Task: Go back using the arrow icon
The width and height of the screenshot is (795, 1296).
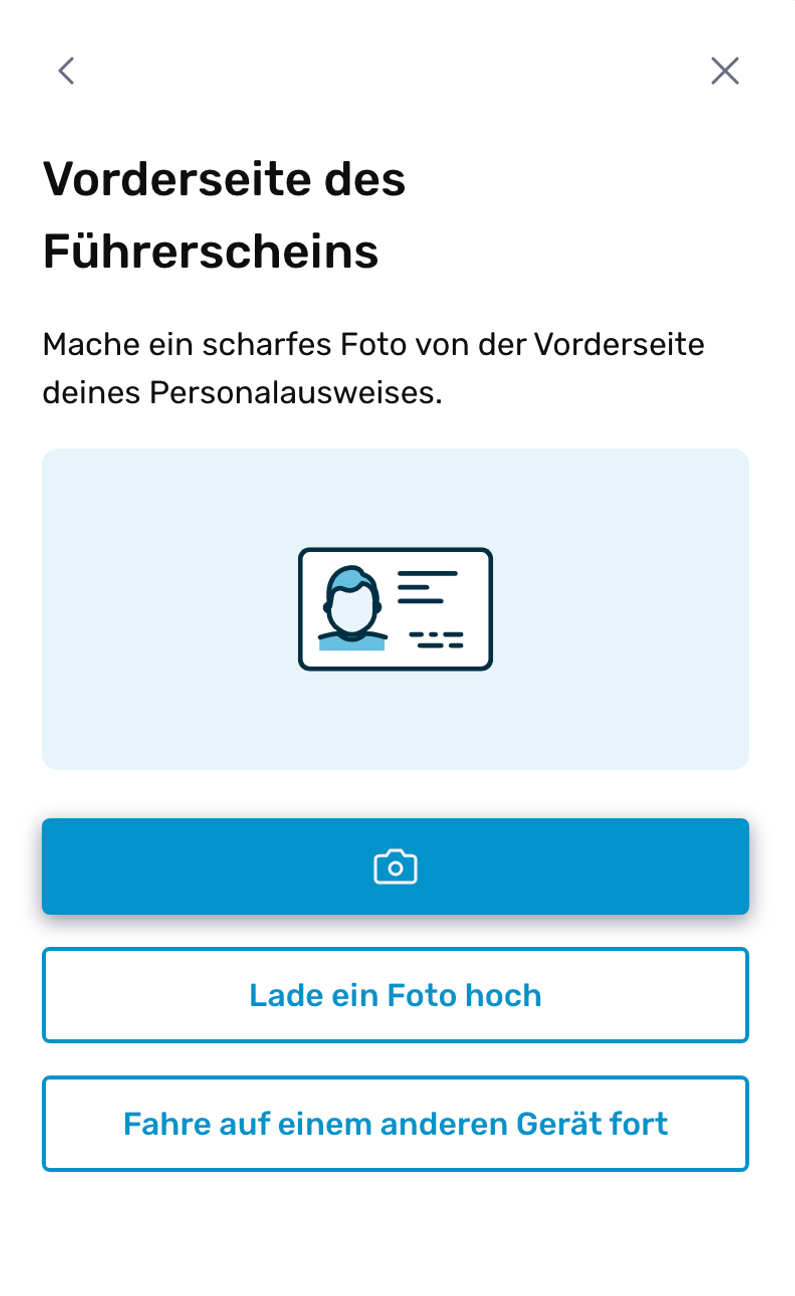Action: tap(66, 71)
